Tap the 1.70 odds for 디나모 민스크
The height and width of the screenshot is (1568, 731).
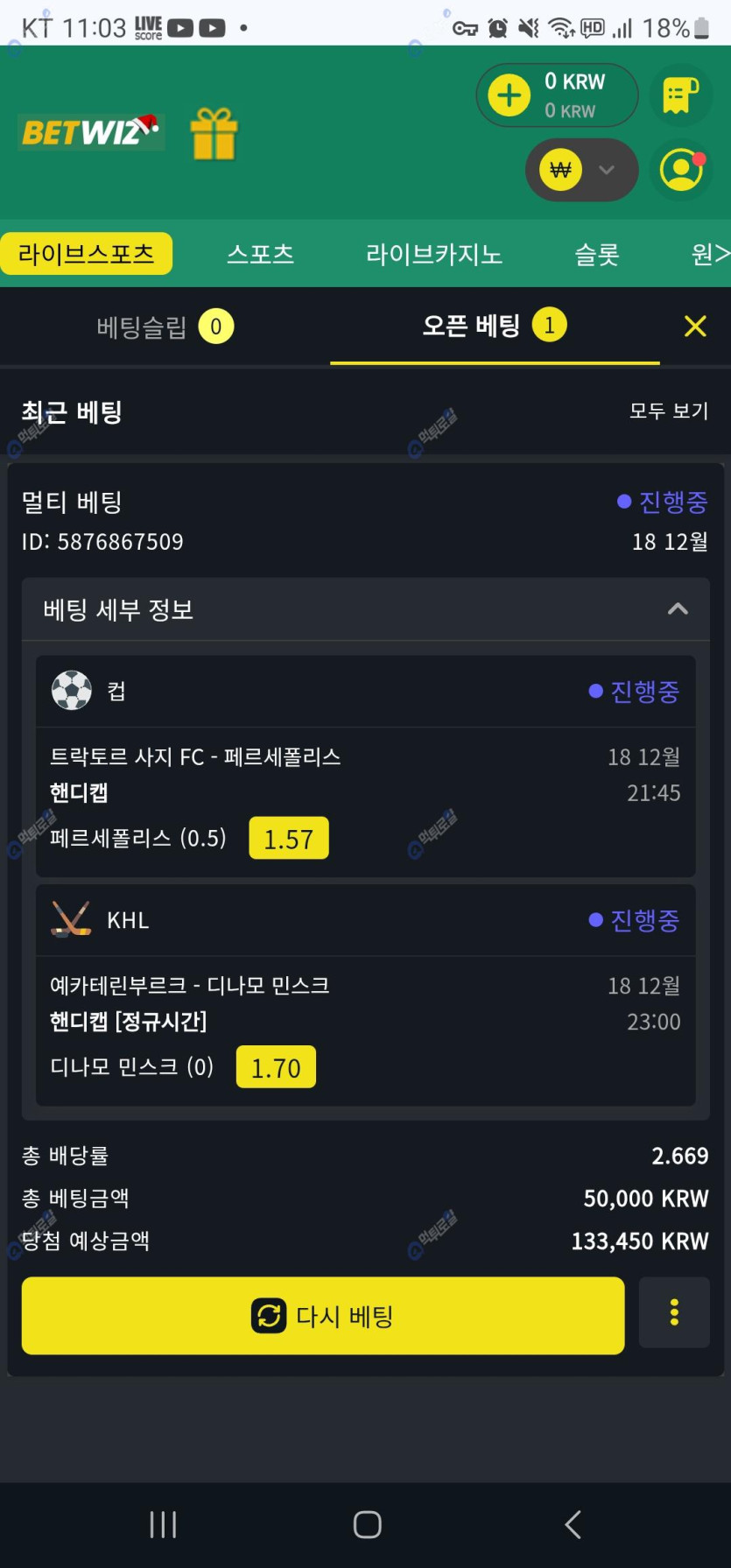click(276, 1067)
